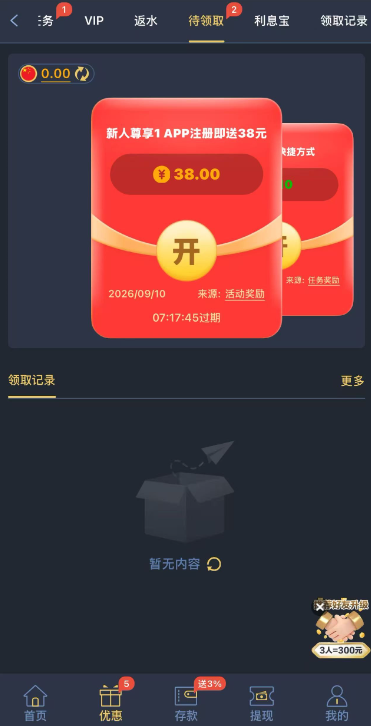Open the 优惠 bottom tab
371x726 pixels.
pos(111,703)
